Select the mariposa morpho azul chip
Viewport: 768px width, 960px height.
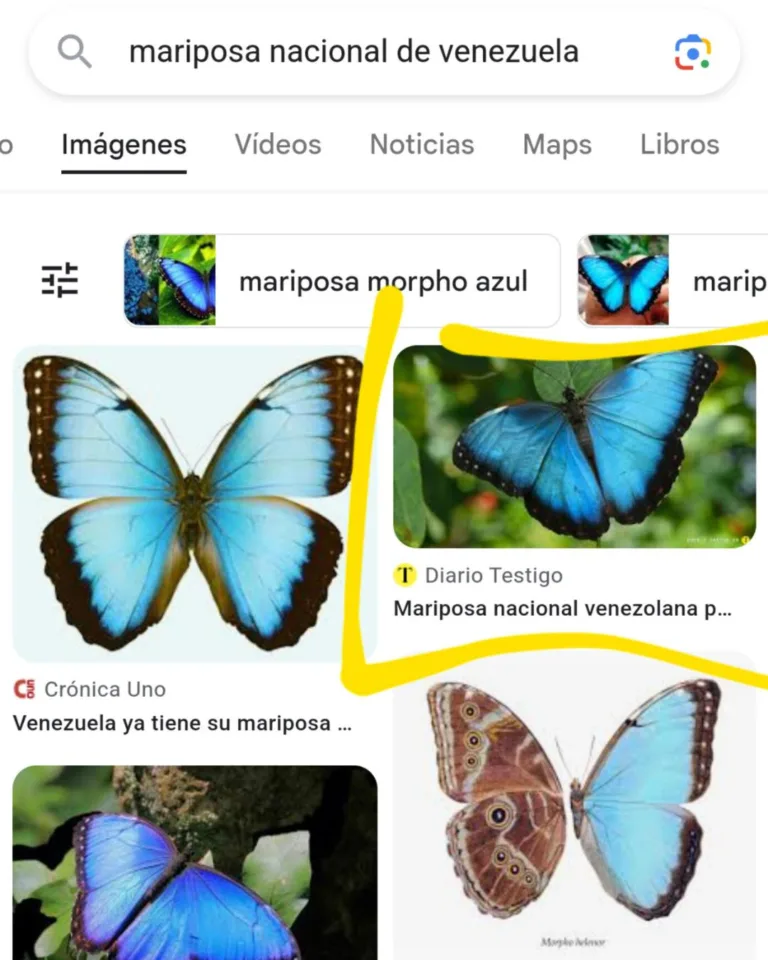(340, 281)
